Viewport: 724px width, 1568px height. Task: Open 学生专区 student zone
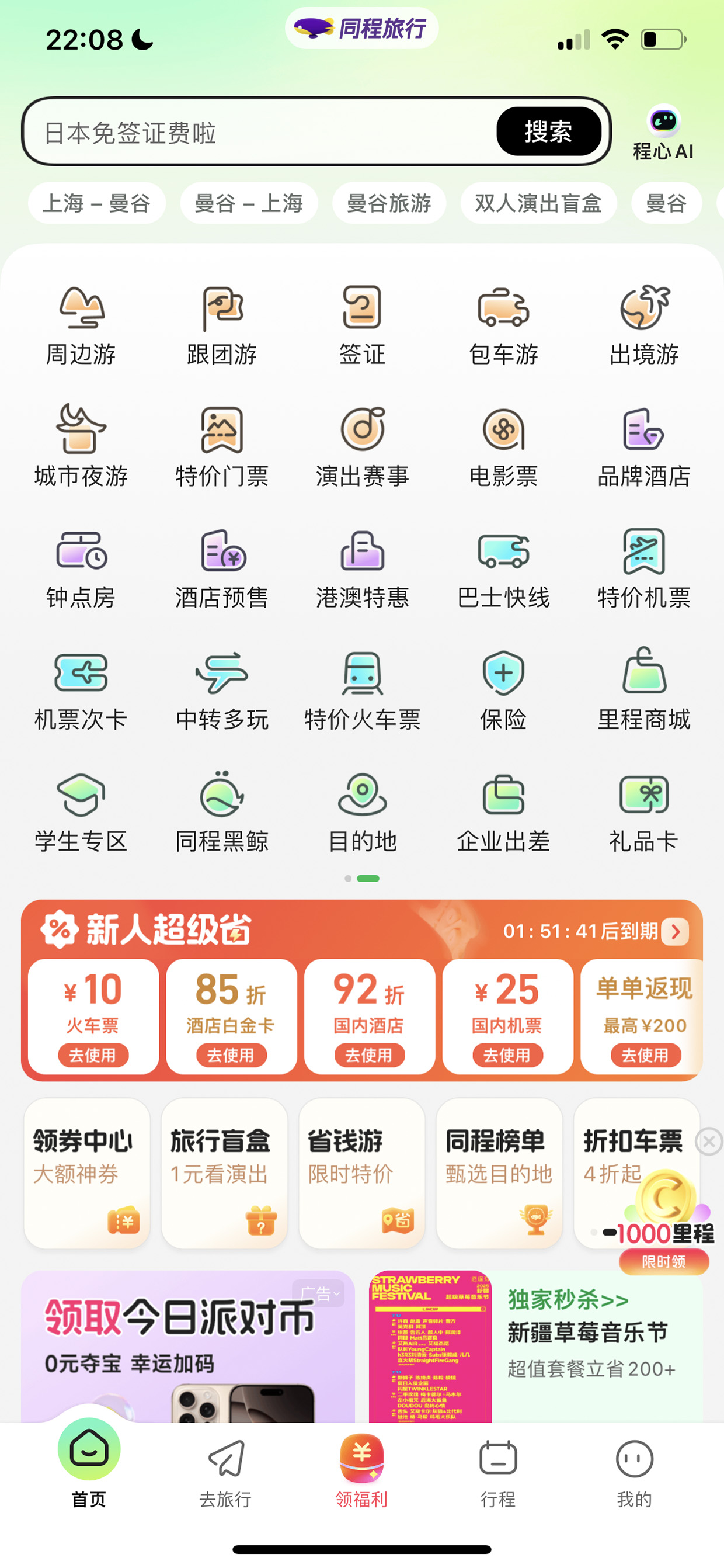click(x=81, y=813)
